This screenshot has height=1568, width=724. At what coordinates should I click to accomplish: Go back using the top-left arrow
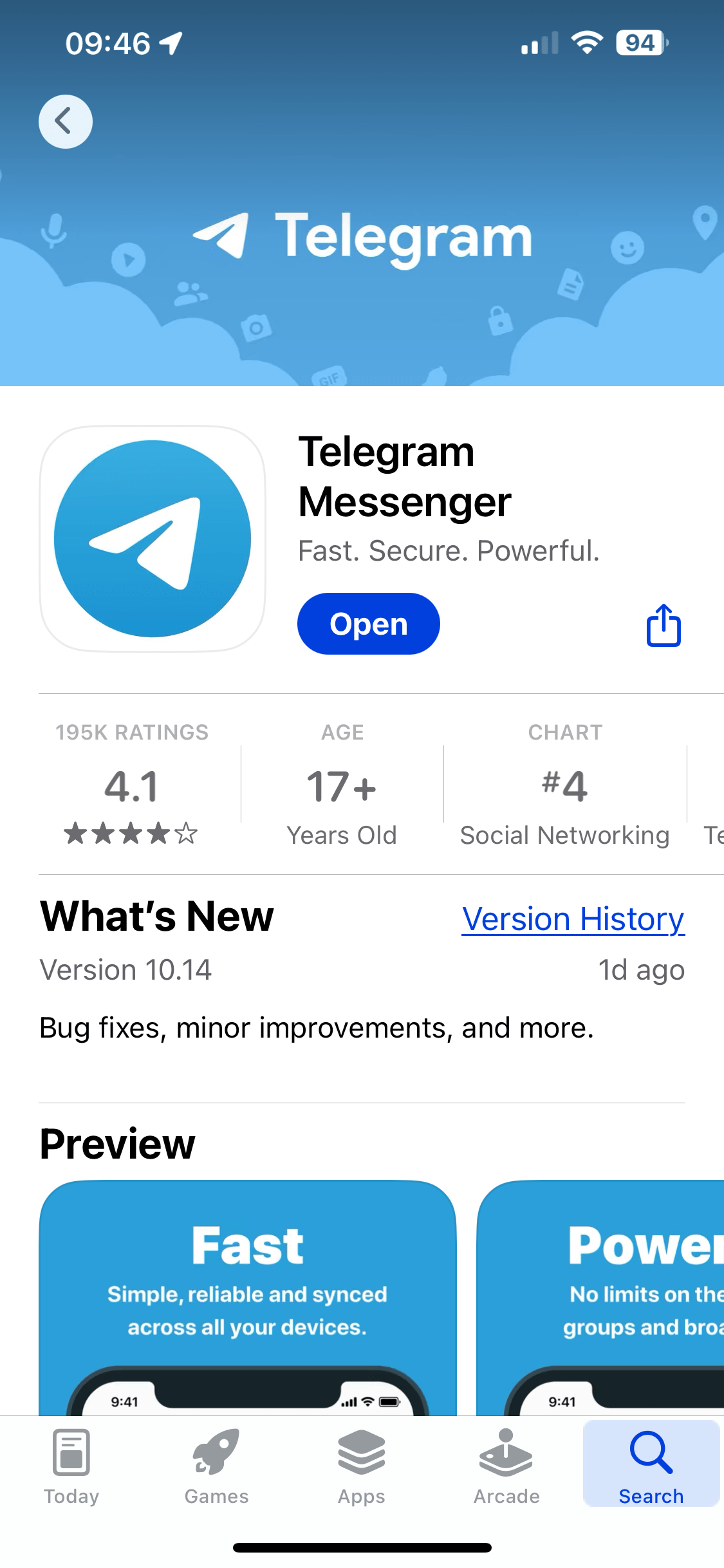(x=65, y=121)
